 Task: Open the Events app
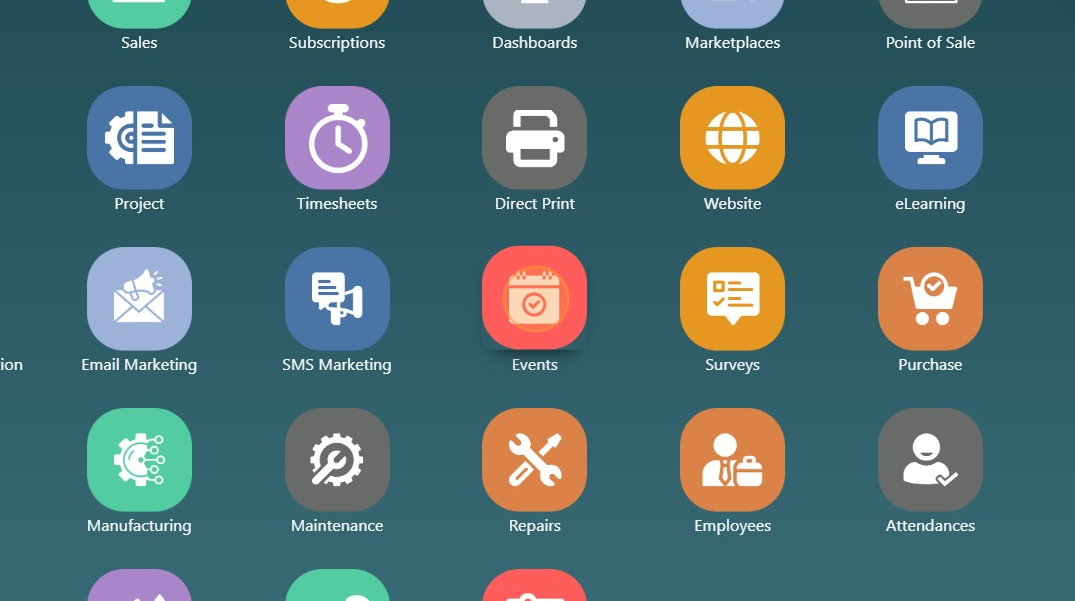[534, 299]
